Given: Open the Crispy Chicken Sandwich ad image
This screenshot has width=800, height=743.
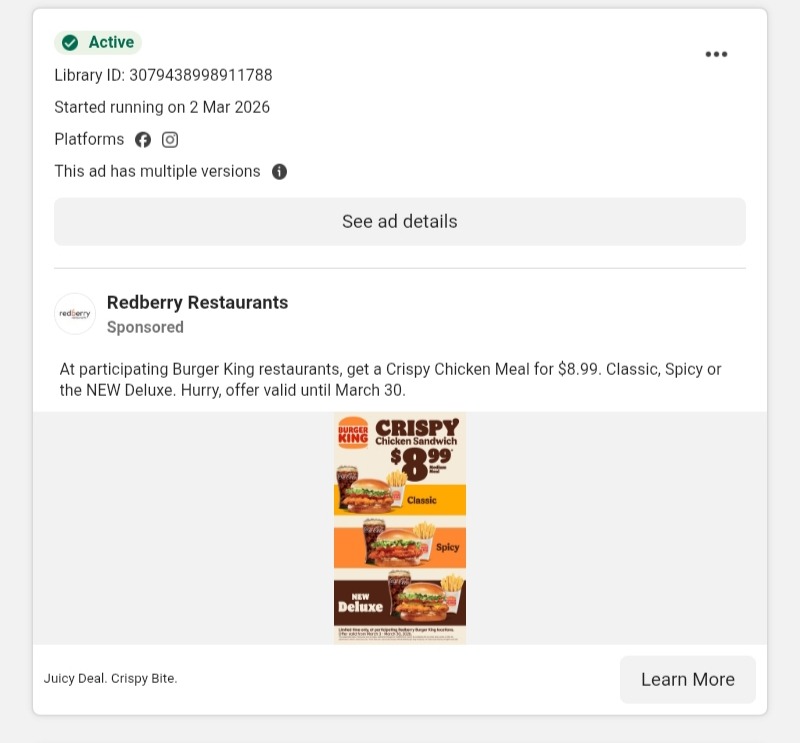Looking at the screenshot, I should [400, 528].
